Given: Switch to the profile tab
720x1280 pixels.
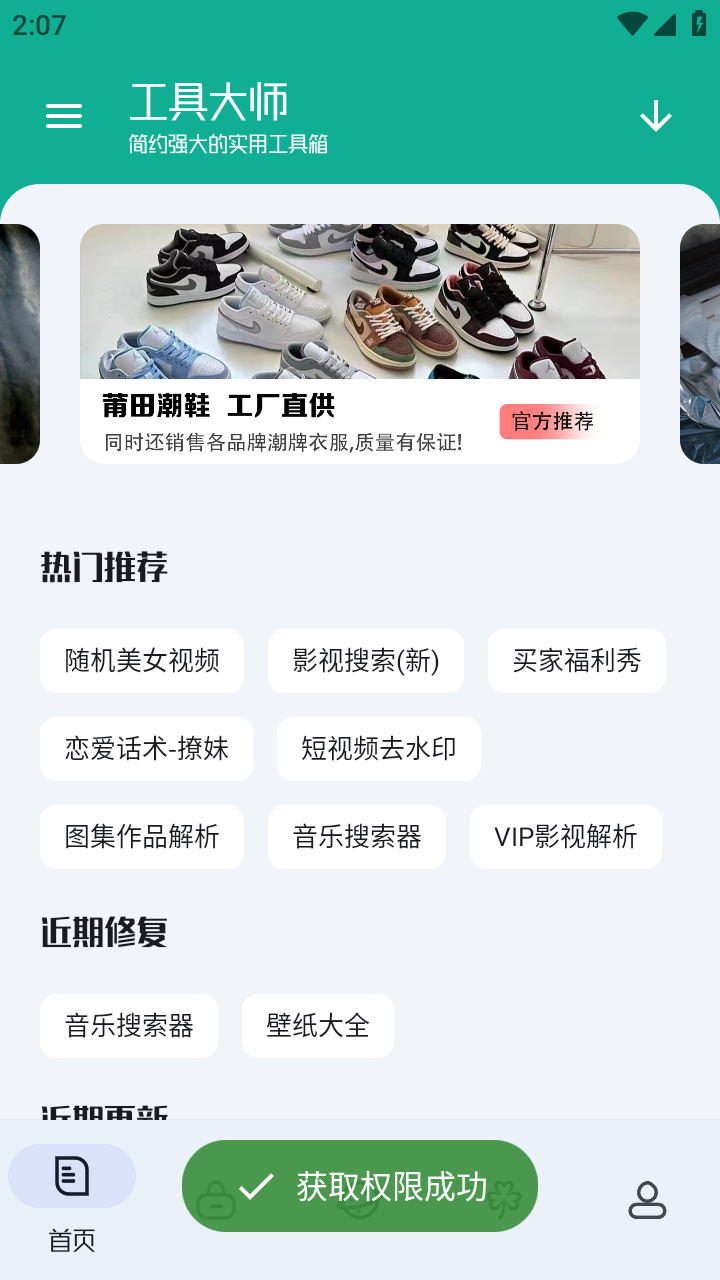Looking at the screenshot, I should click(647, 1200).
